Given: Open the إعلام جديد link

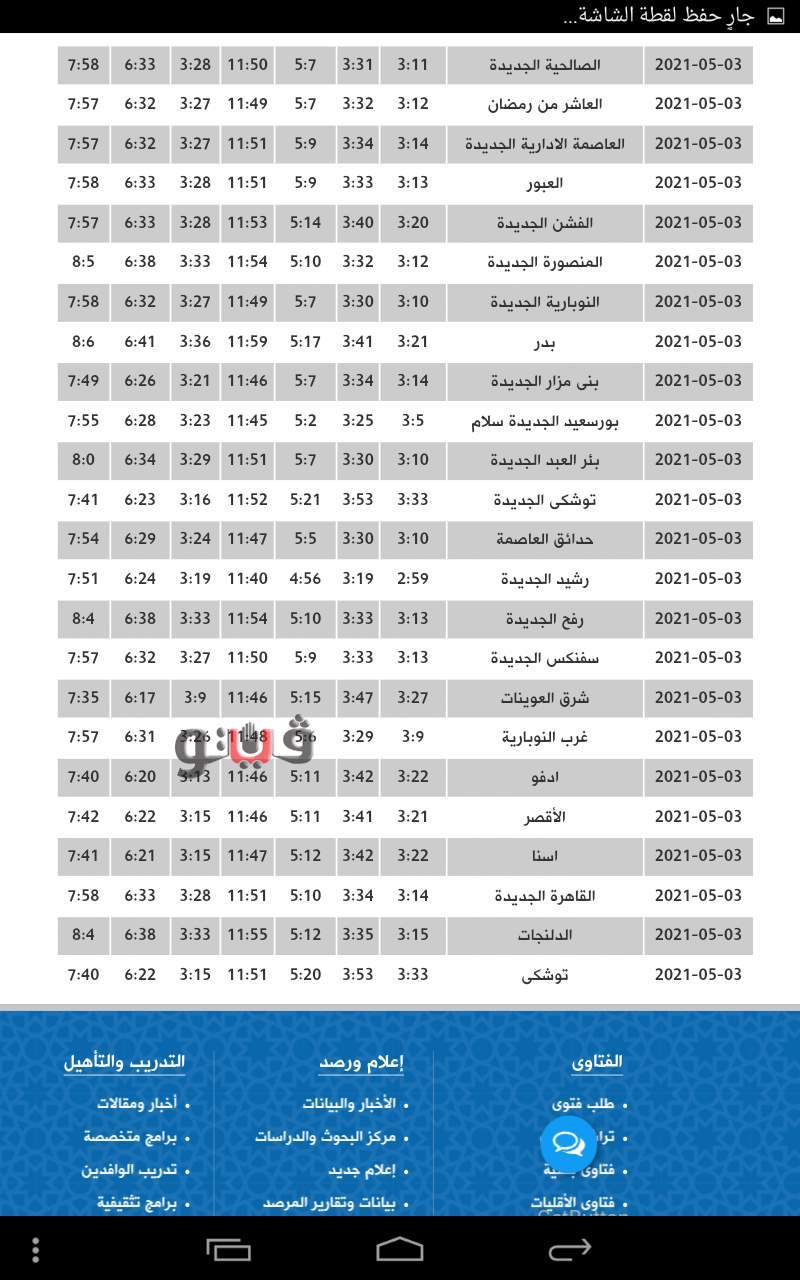Looking at the screenshot, I should pyautogui.click(x=362, y=1170).
